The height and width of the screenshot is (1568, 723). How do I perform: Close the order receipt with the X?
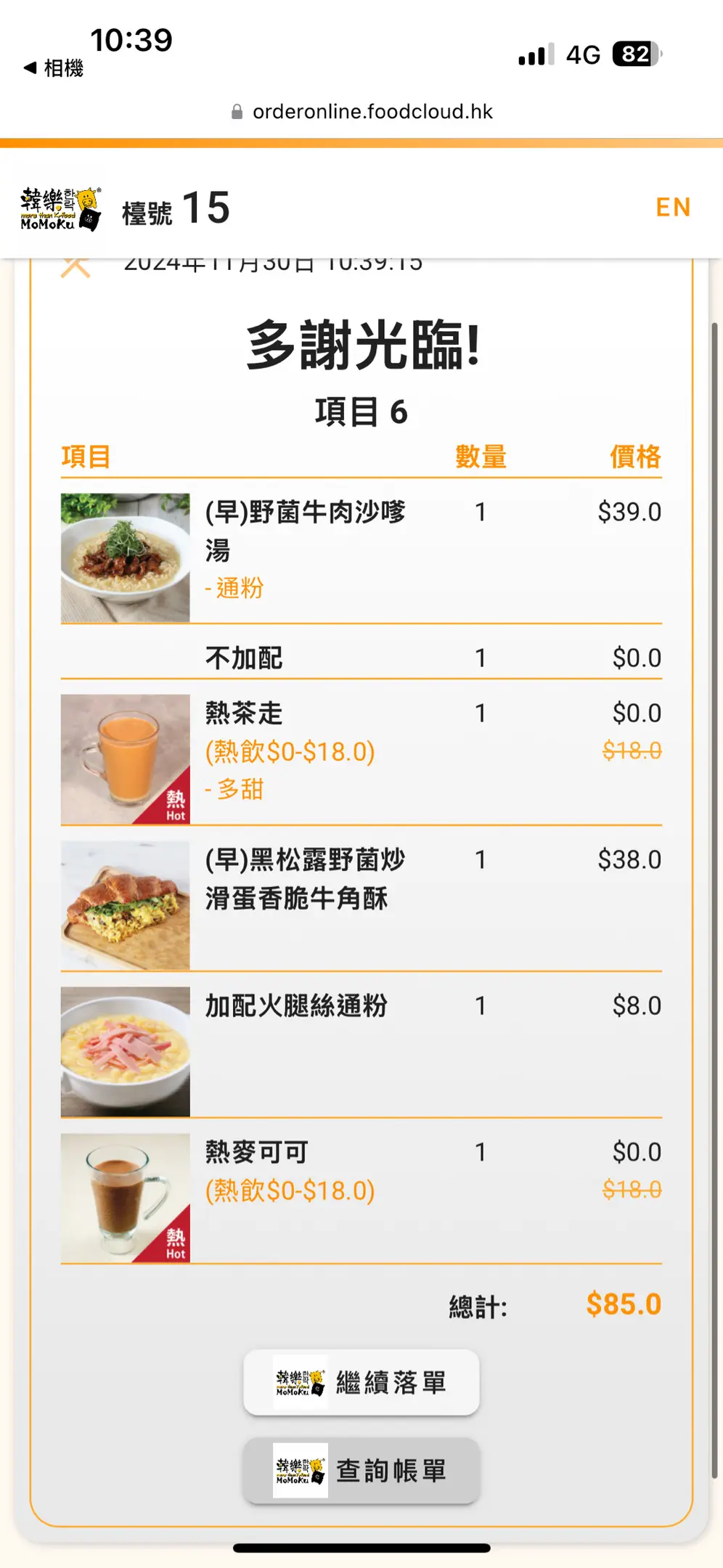(x=75, y=266)
